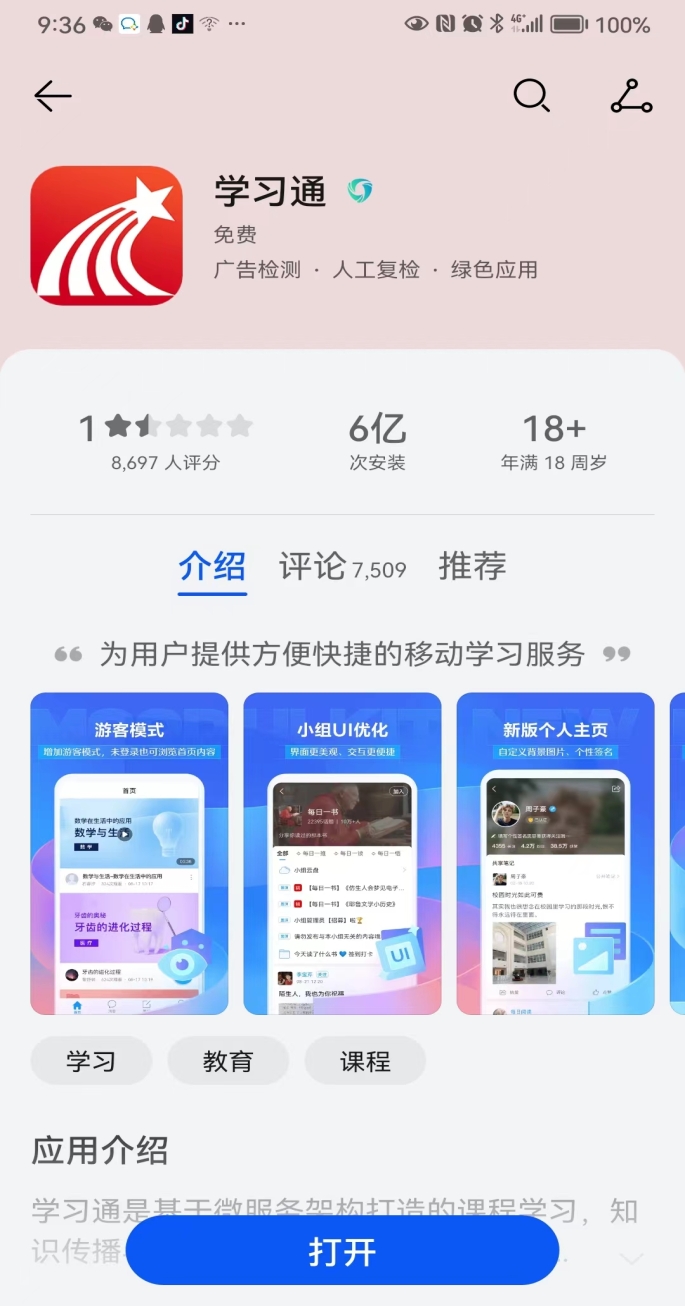Select the 介绍 tab
This screenshot has height=1306, width=685.
[212, 567]
